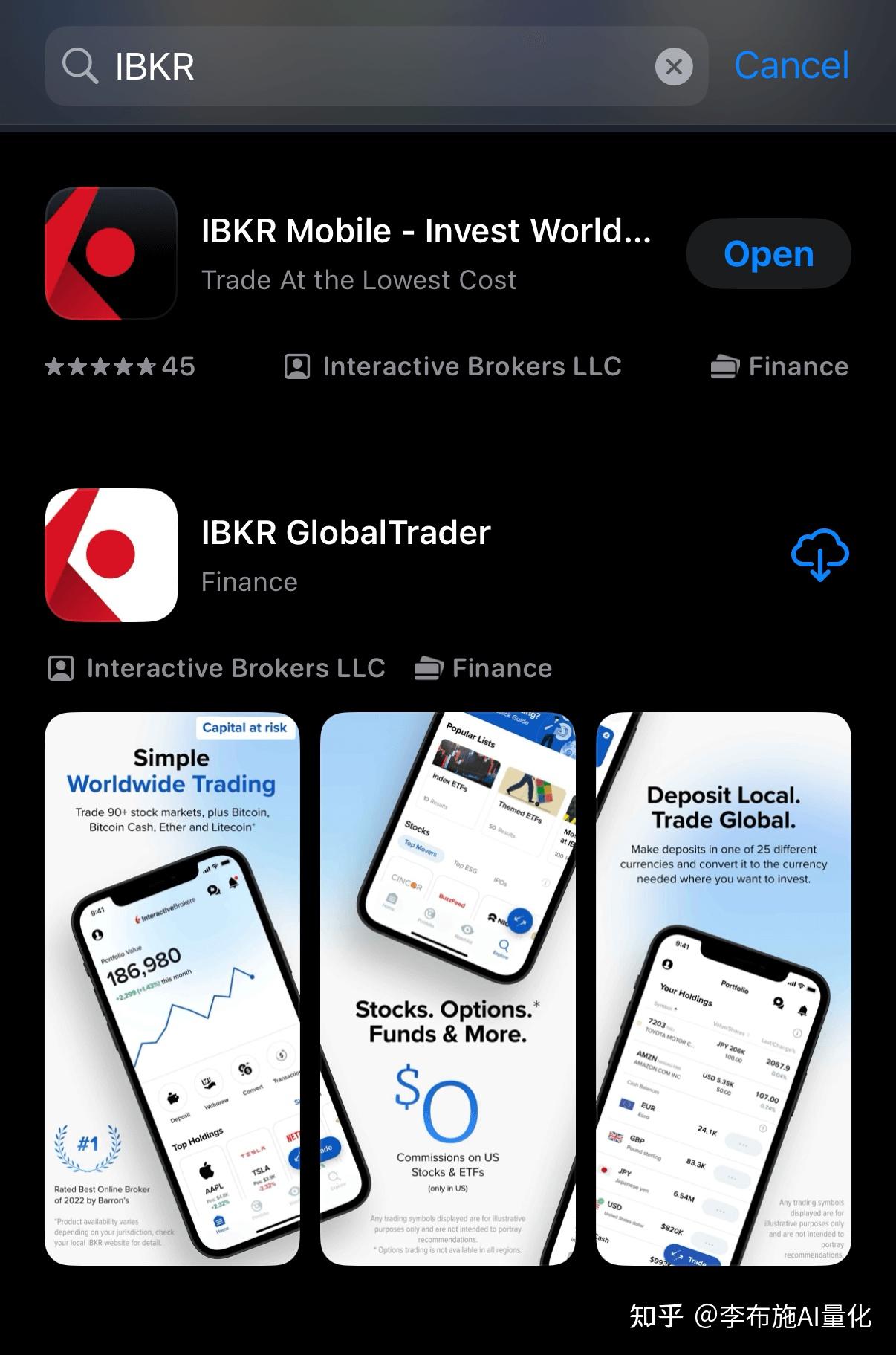Download IBKR GlobalTrader via cloud icon

[x=819, y=554]
